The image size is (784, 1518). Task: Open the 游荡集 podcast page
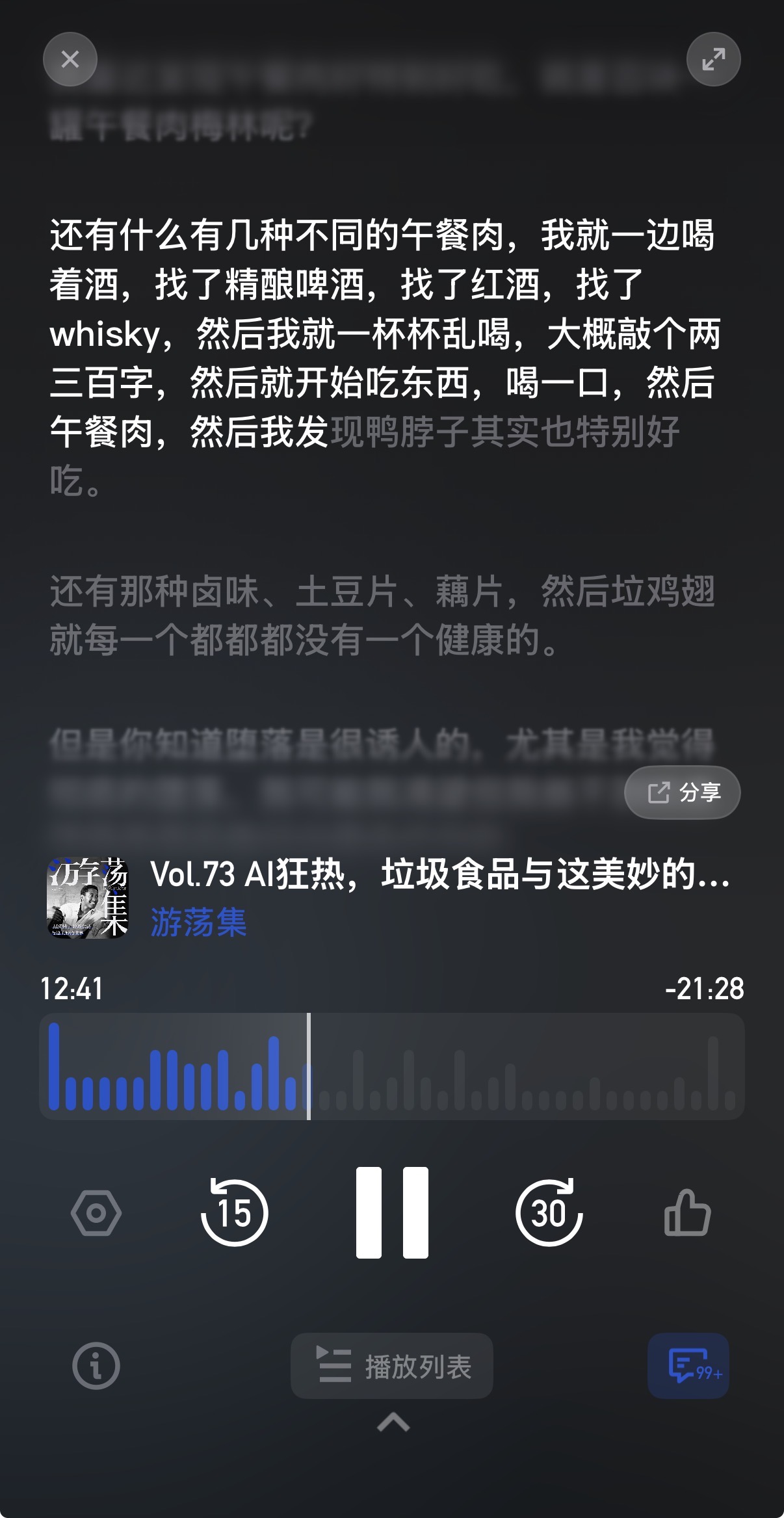(198, 922)
